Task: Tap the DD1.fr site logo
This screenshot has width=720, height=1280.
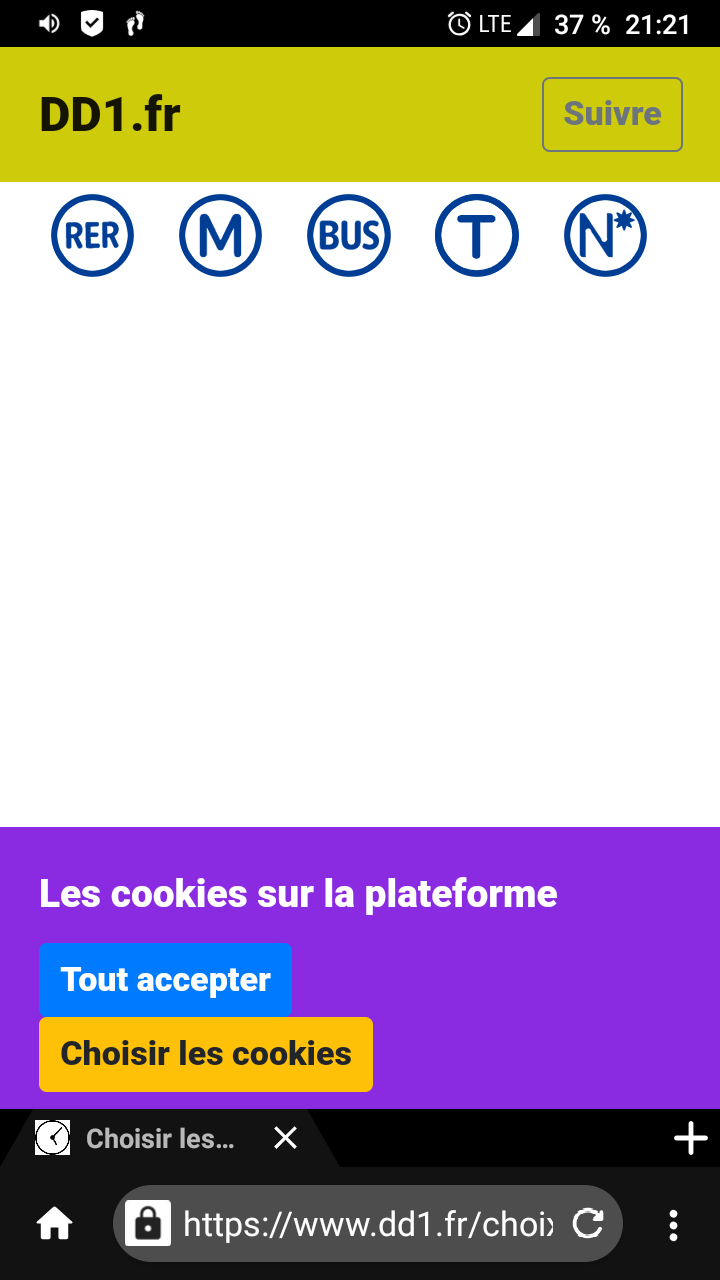Action: (108, 113)
